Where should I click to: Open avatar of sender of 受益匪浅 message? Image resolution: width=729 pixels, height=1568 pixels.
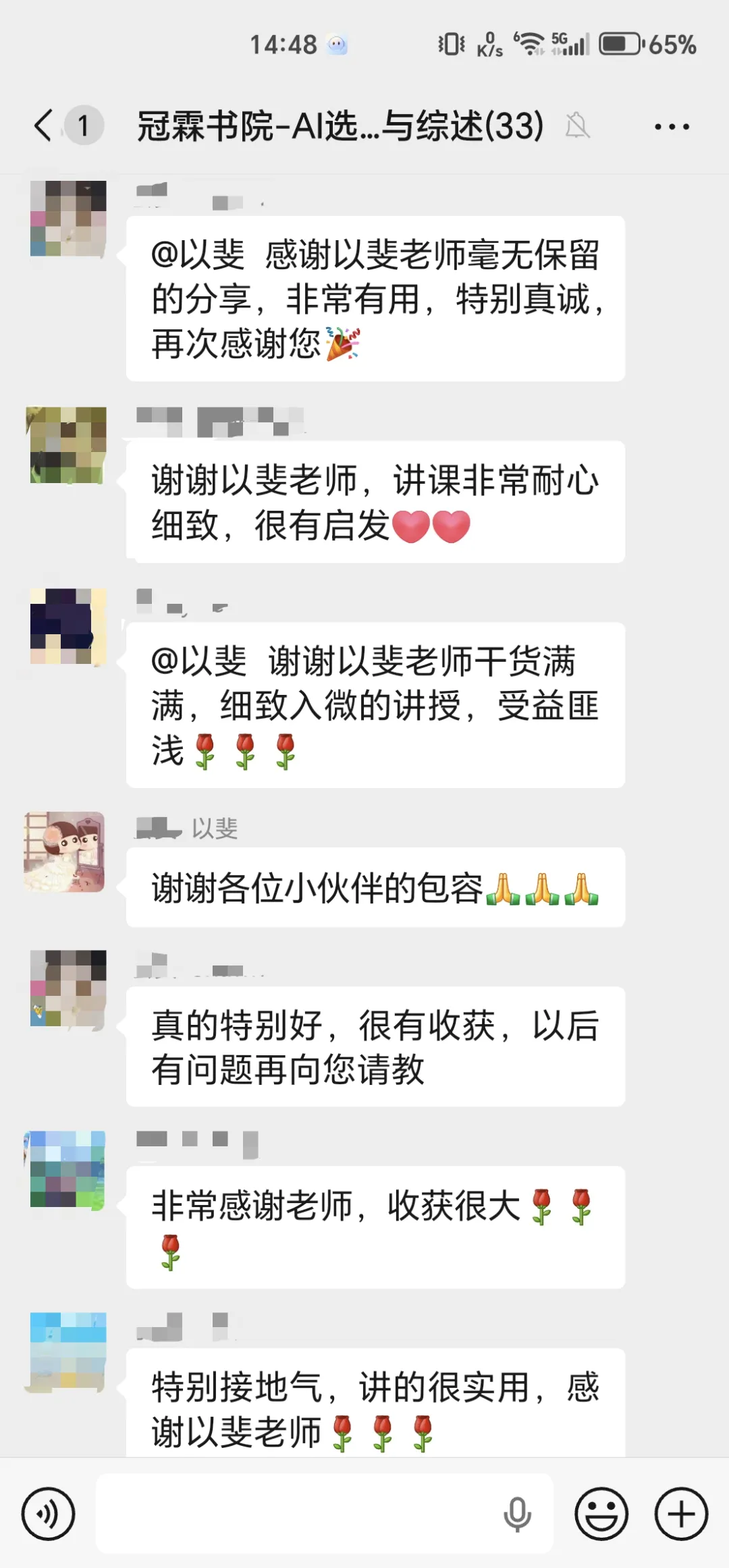67,626
